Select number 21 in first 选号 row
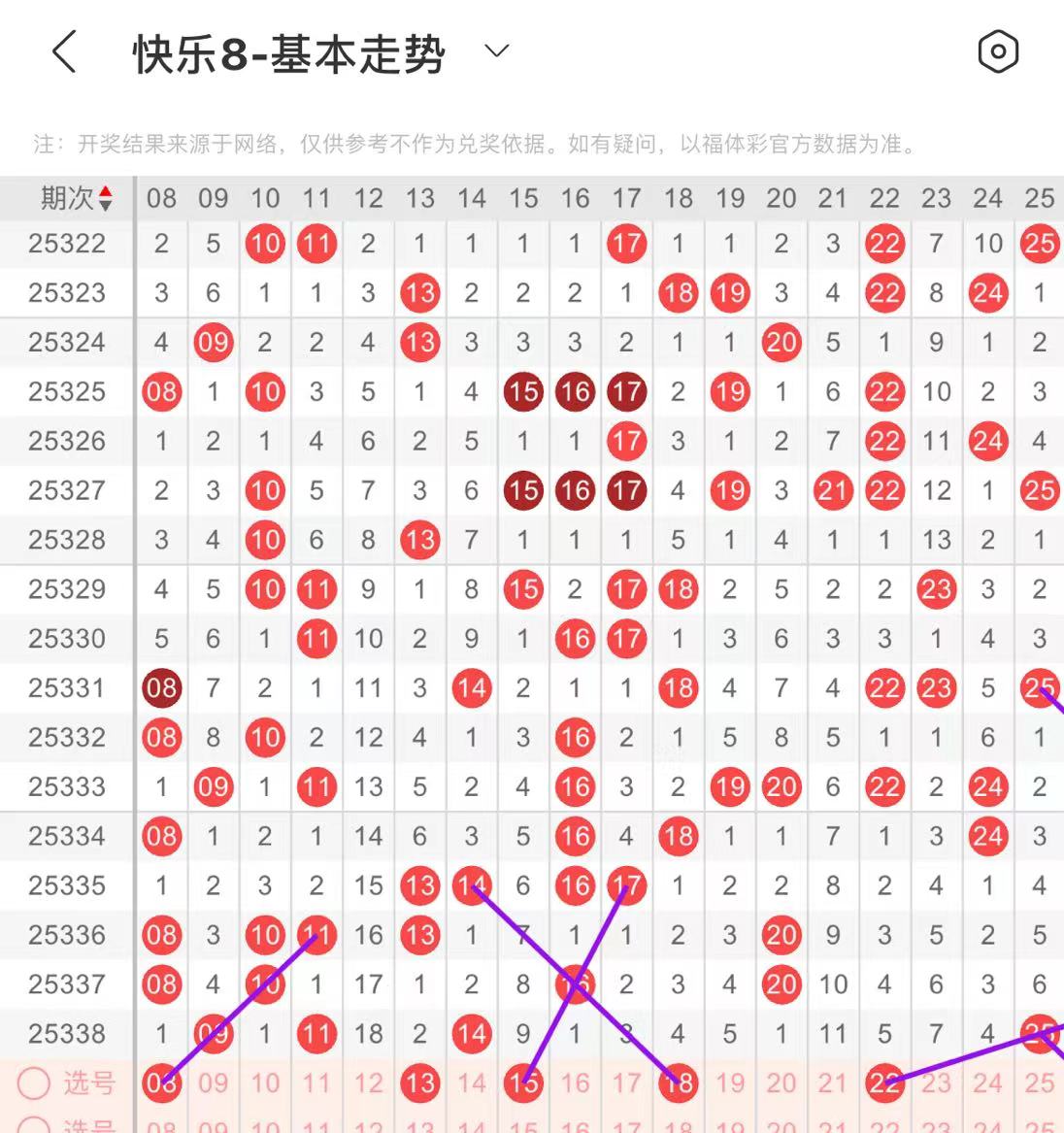 pyautogui.click(x=833, y=1083)
